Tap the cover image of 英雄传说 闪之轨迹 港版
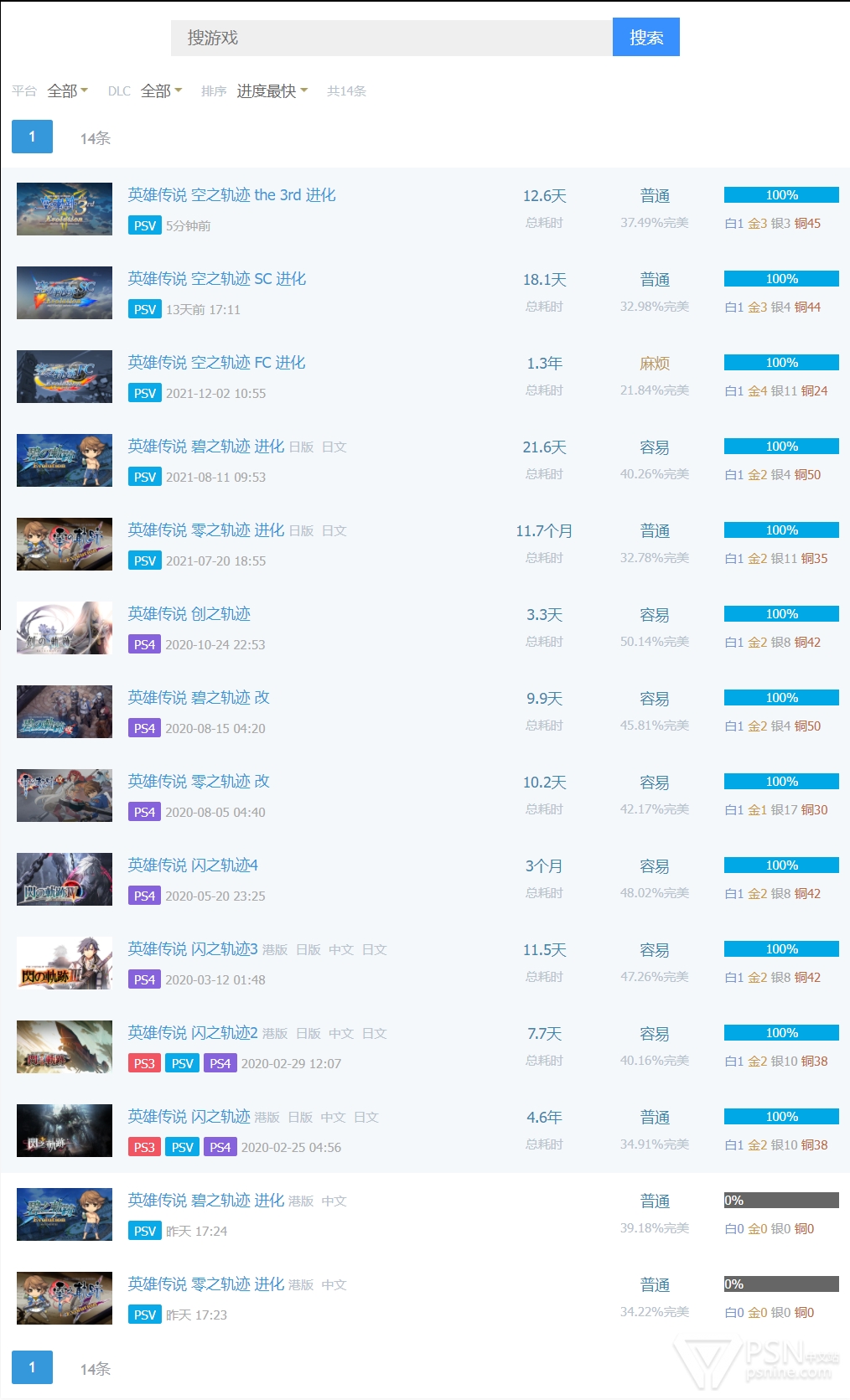The height and width of the screenshot is (1400, 850). (65, 1130)
